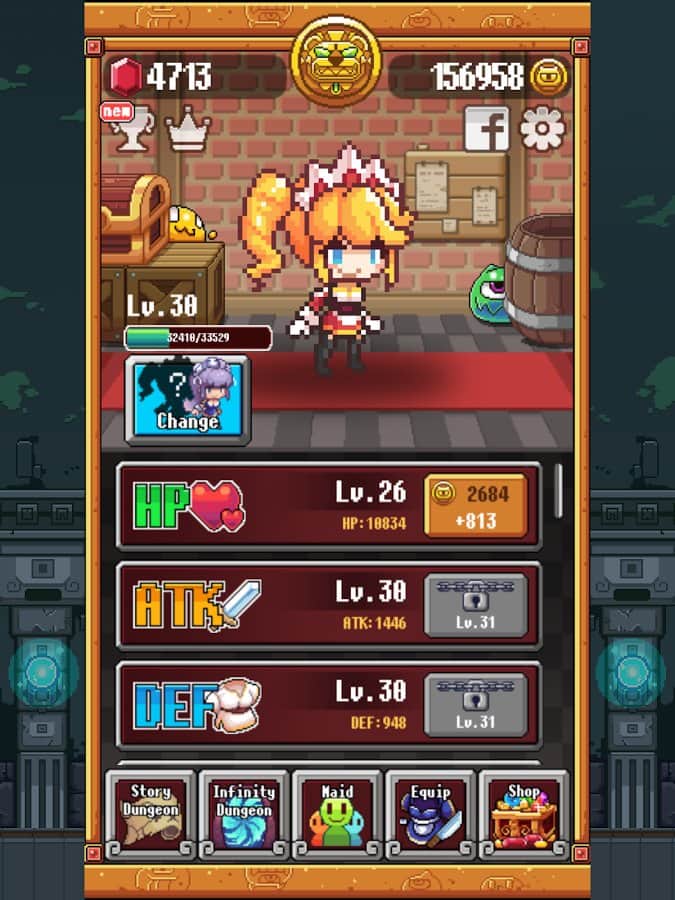This screenshot has height=900, width=675.
Task: Open the settings gear
Action: [x=542, y=128]
